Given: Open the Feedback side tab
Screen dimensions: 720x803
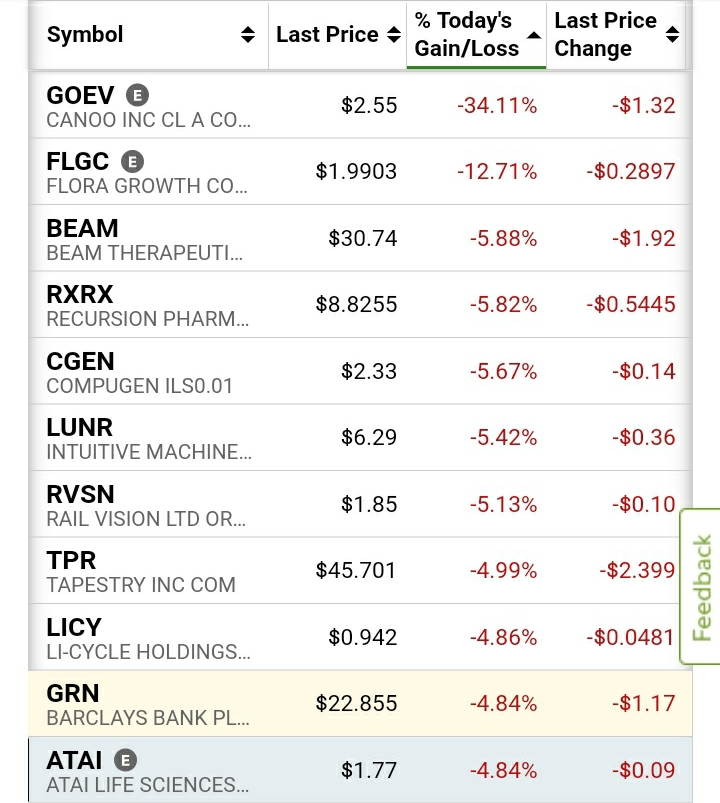Looking at the screenshot, I should [x=702, y=587].
